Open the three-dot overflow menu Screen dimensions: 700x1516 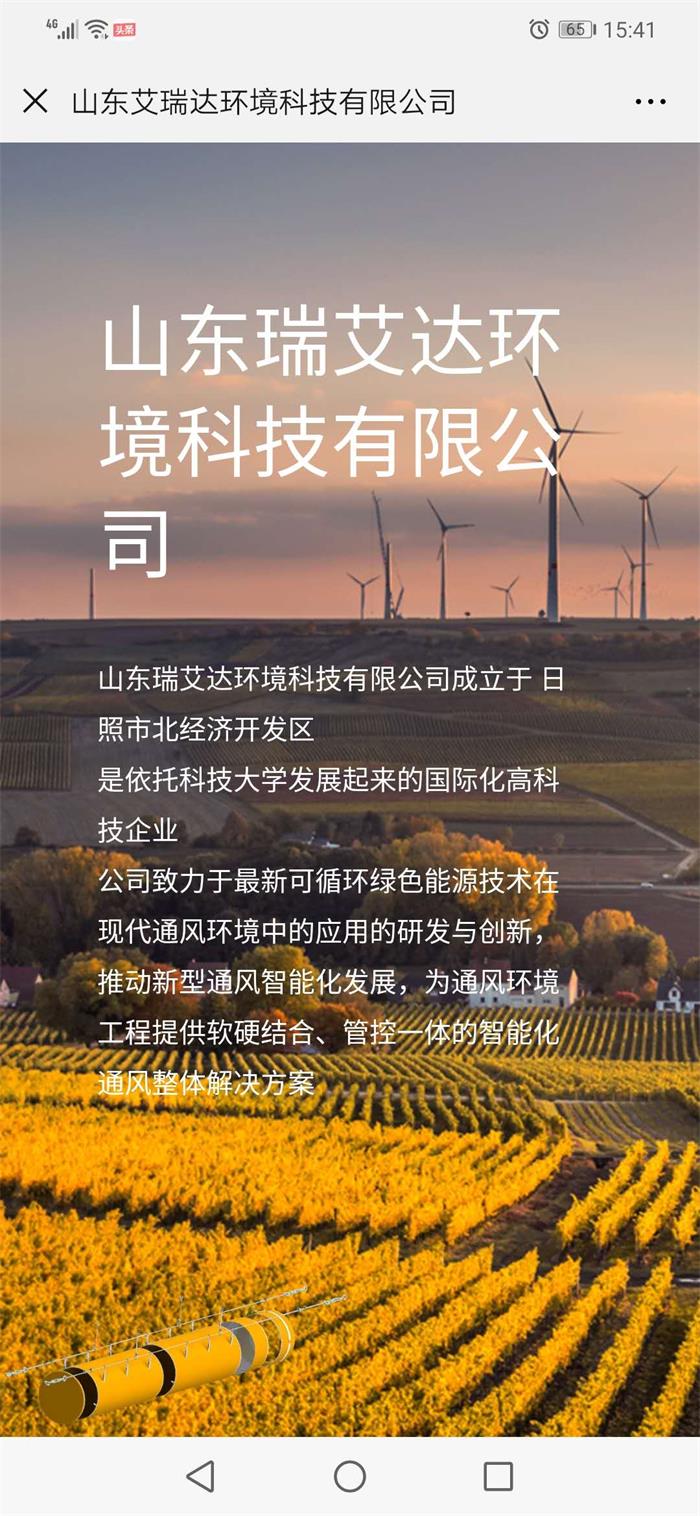[650, 102]
